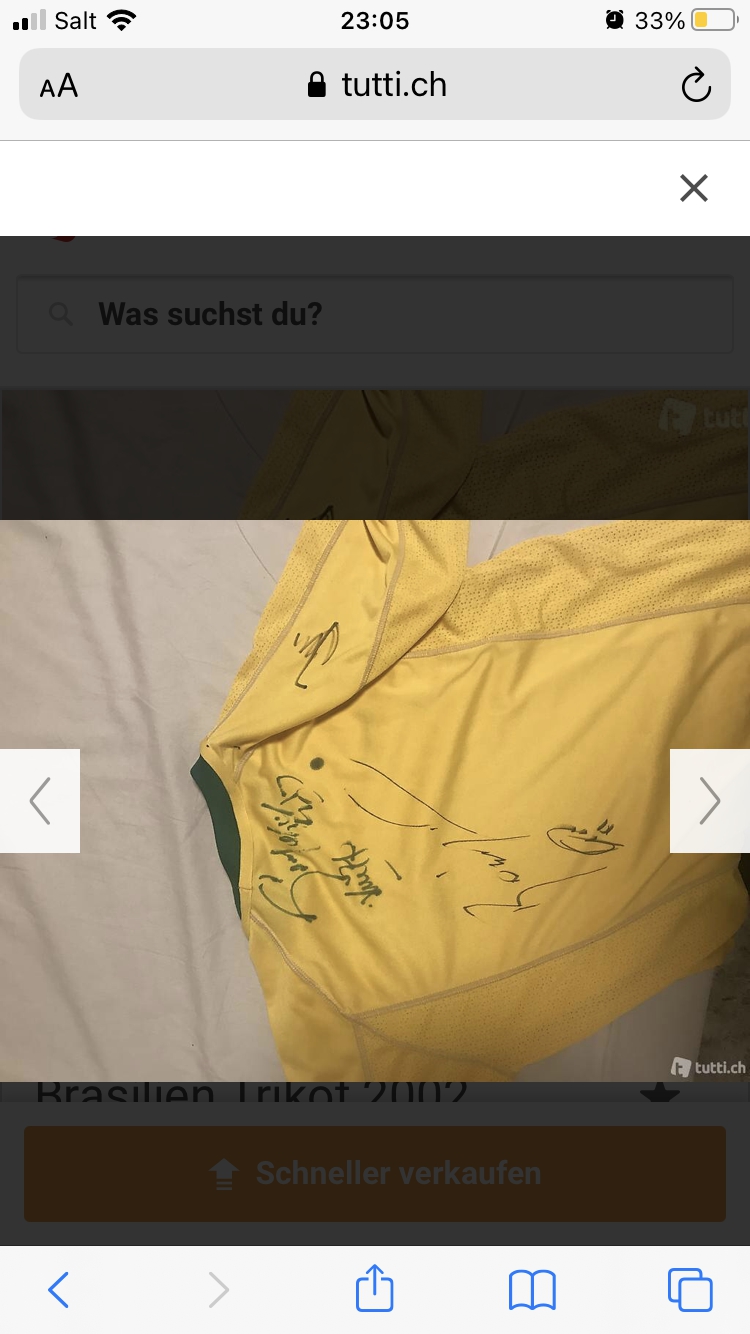Open Safari bookmarks
The image size is (750, 1334).
point(532,1290)
